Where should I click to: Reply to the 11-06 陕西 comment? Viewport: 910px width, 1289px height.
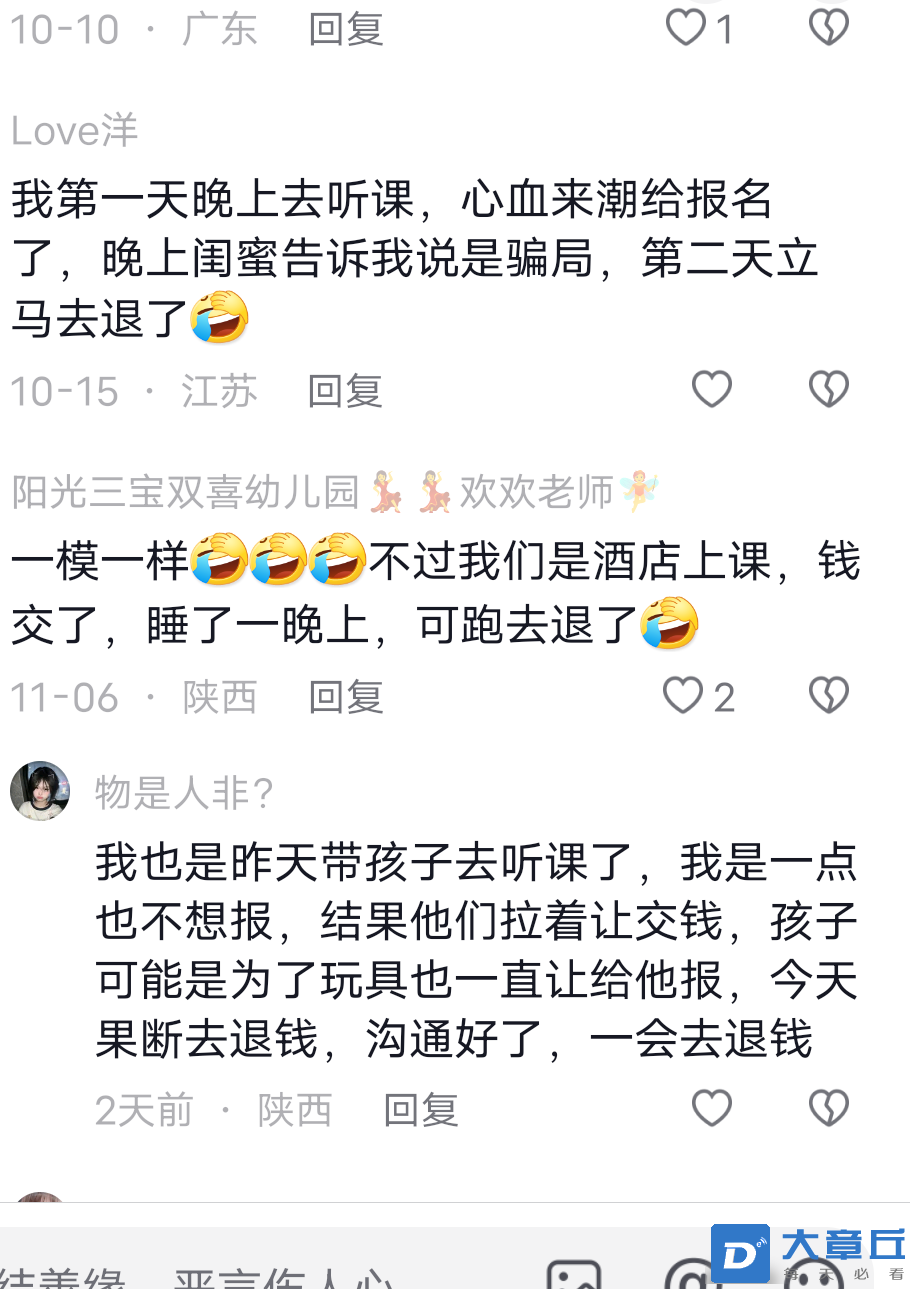click(345, 697)
